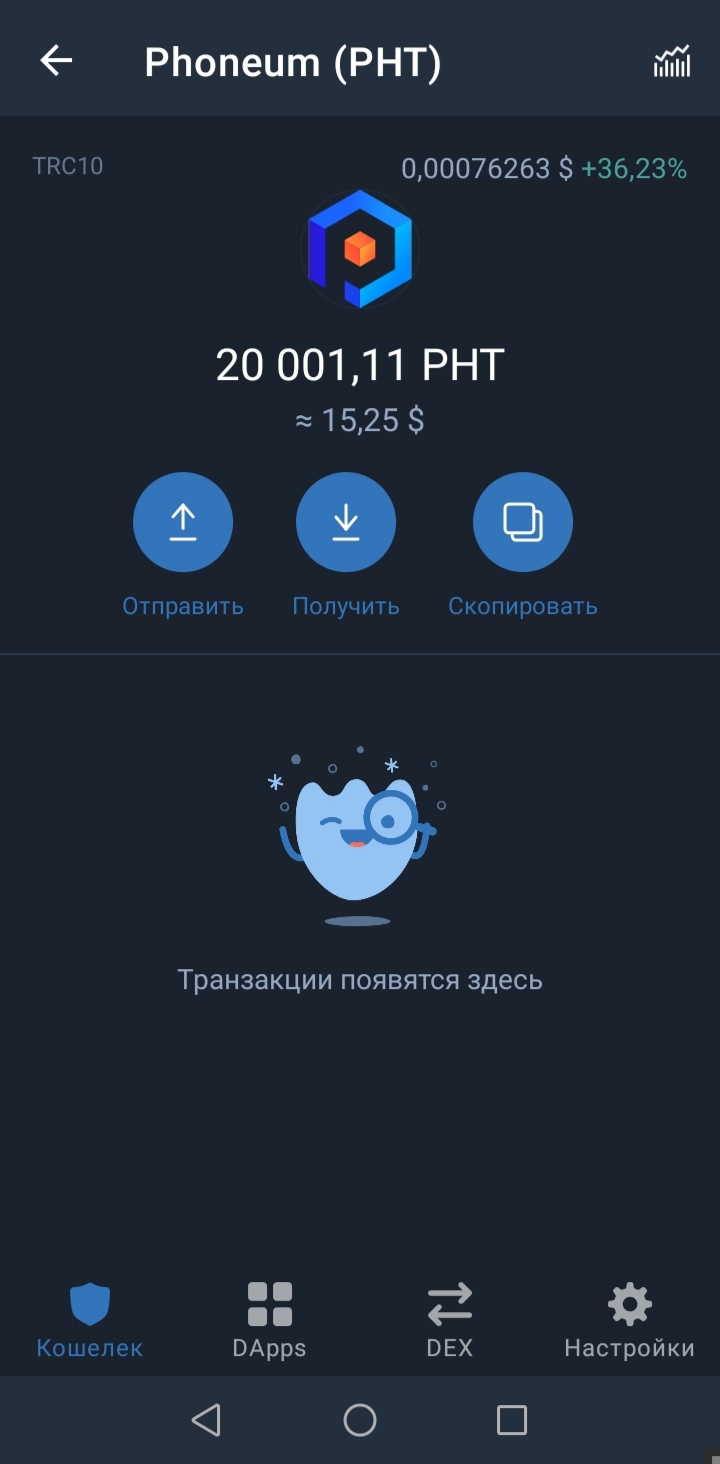Screen dimensions: 720x1464
Task: Tap the Получить receive button
Action: point(346,522)
